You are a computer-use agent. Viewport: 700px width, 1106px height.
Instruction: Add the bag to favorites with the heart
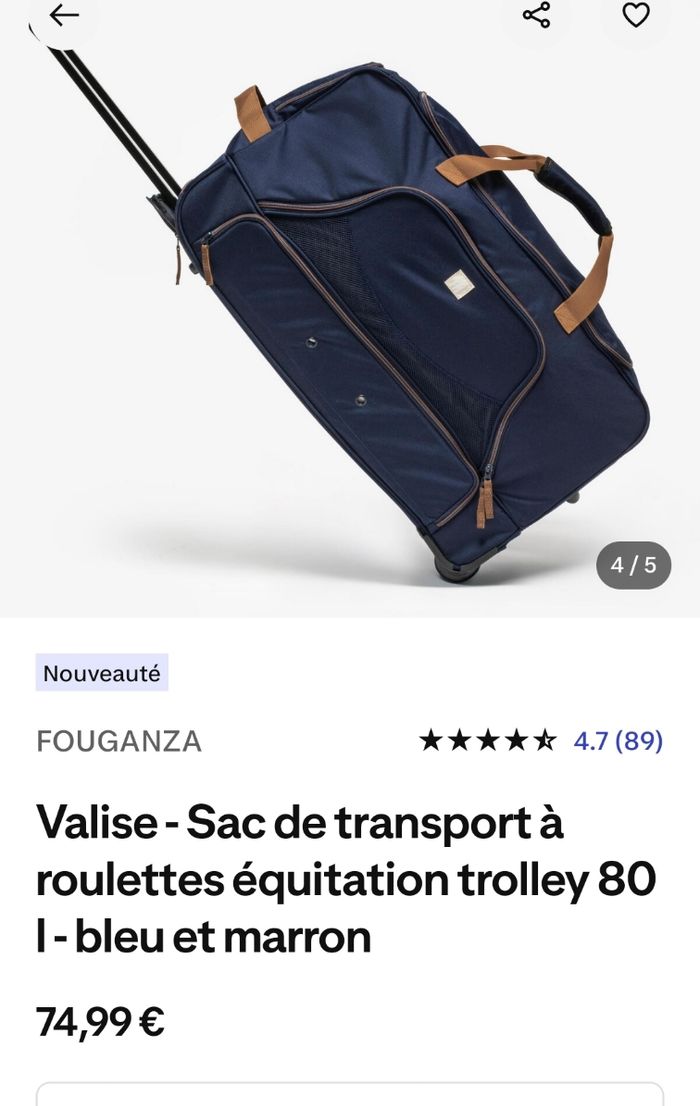636,14
